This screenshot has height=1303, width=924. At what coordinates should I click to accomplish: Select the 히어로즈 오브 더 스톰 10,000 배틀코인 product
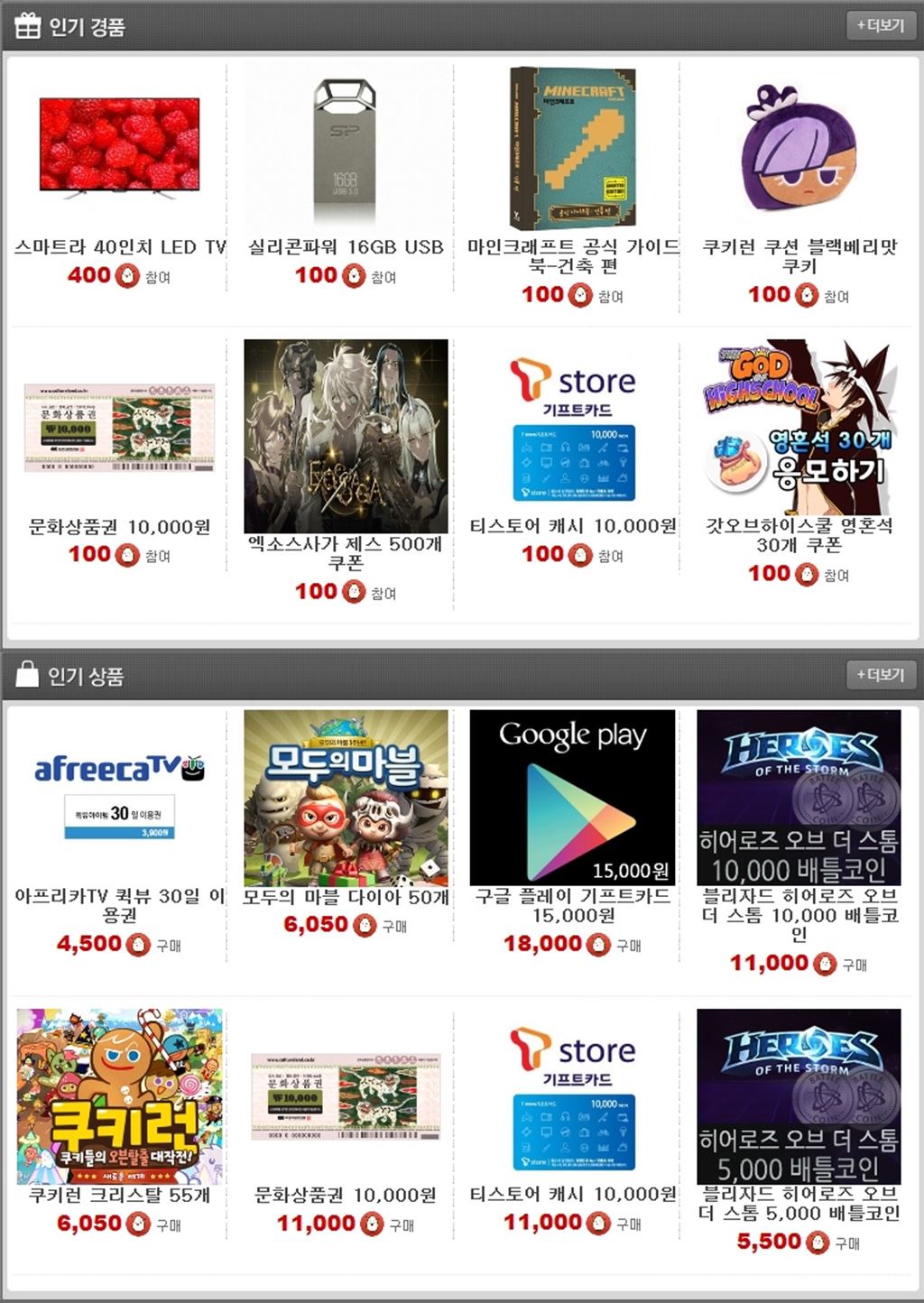point(799,798)
